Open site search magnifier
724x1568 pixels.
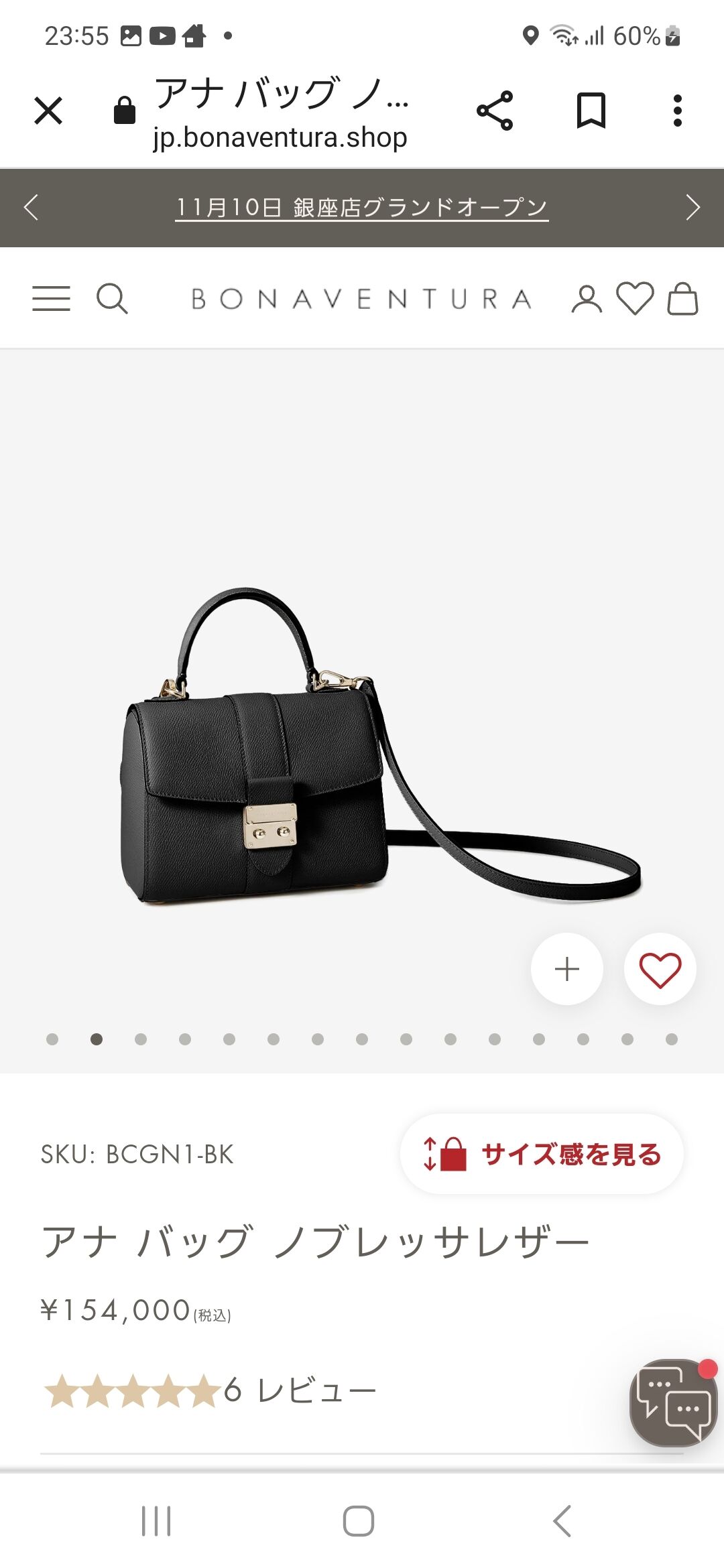tap(112, 298)
